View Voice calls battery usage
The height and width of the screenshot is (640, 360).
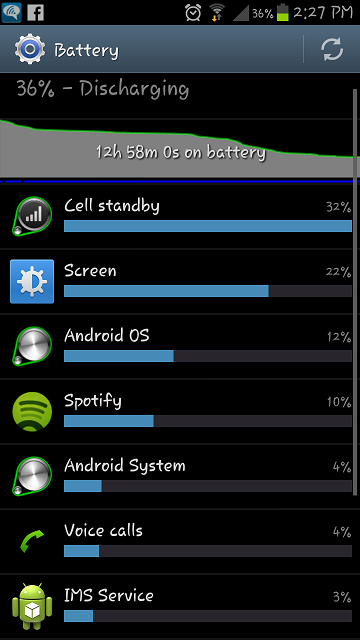click(177, 541)
